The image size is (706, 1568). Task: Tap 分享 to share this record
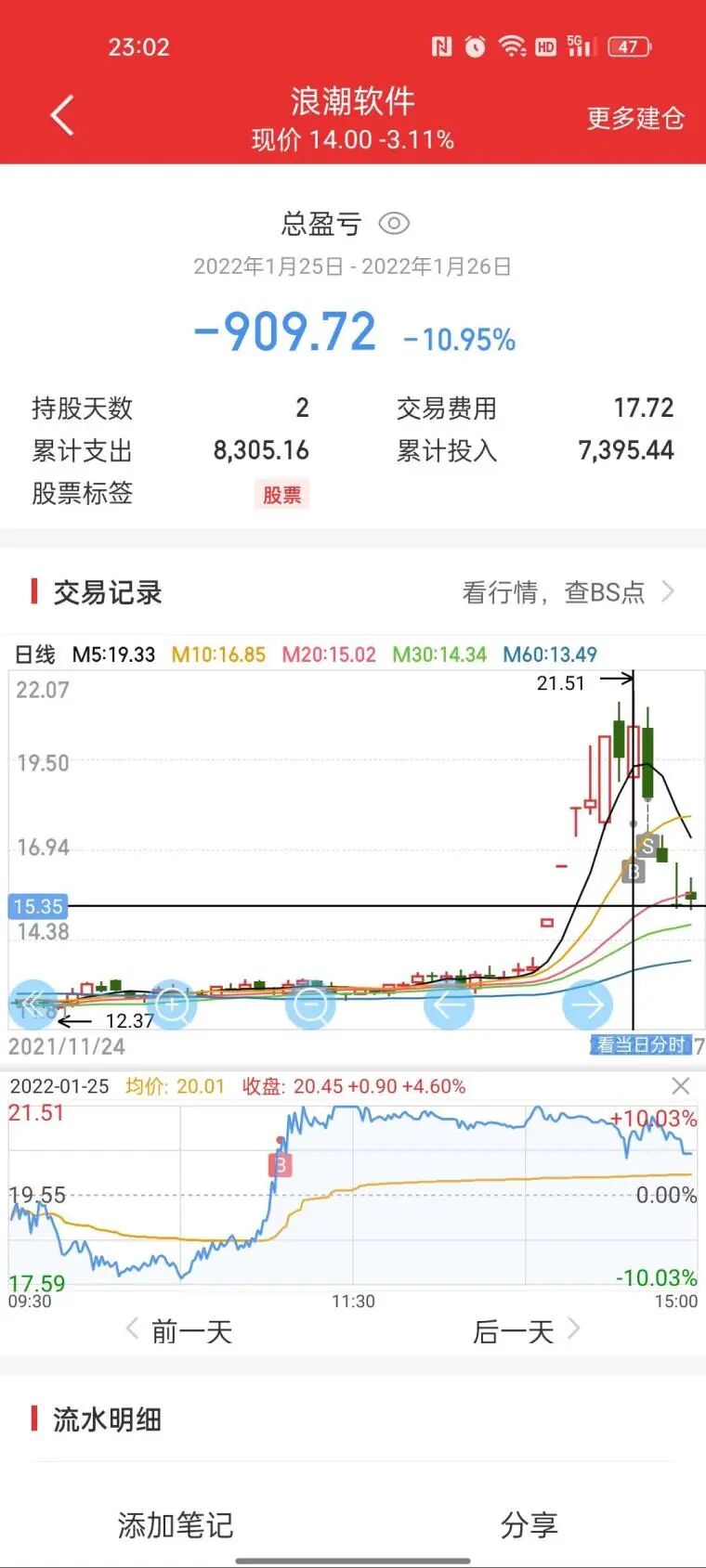(x=529, y=1524)
